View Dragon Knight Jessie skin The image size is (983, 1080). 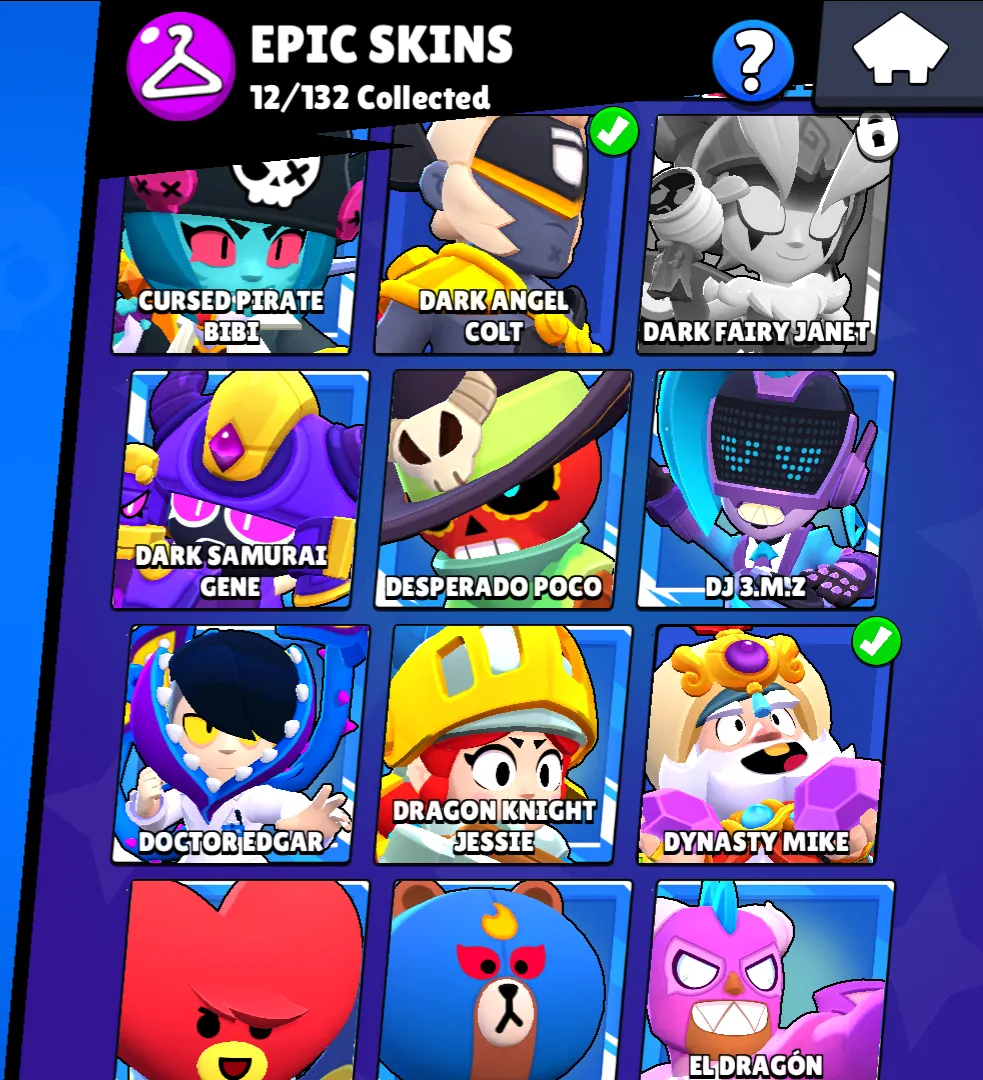(504, 744)
